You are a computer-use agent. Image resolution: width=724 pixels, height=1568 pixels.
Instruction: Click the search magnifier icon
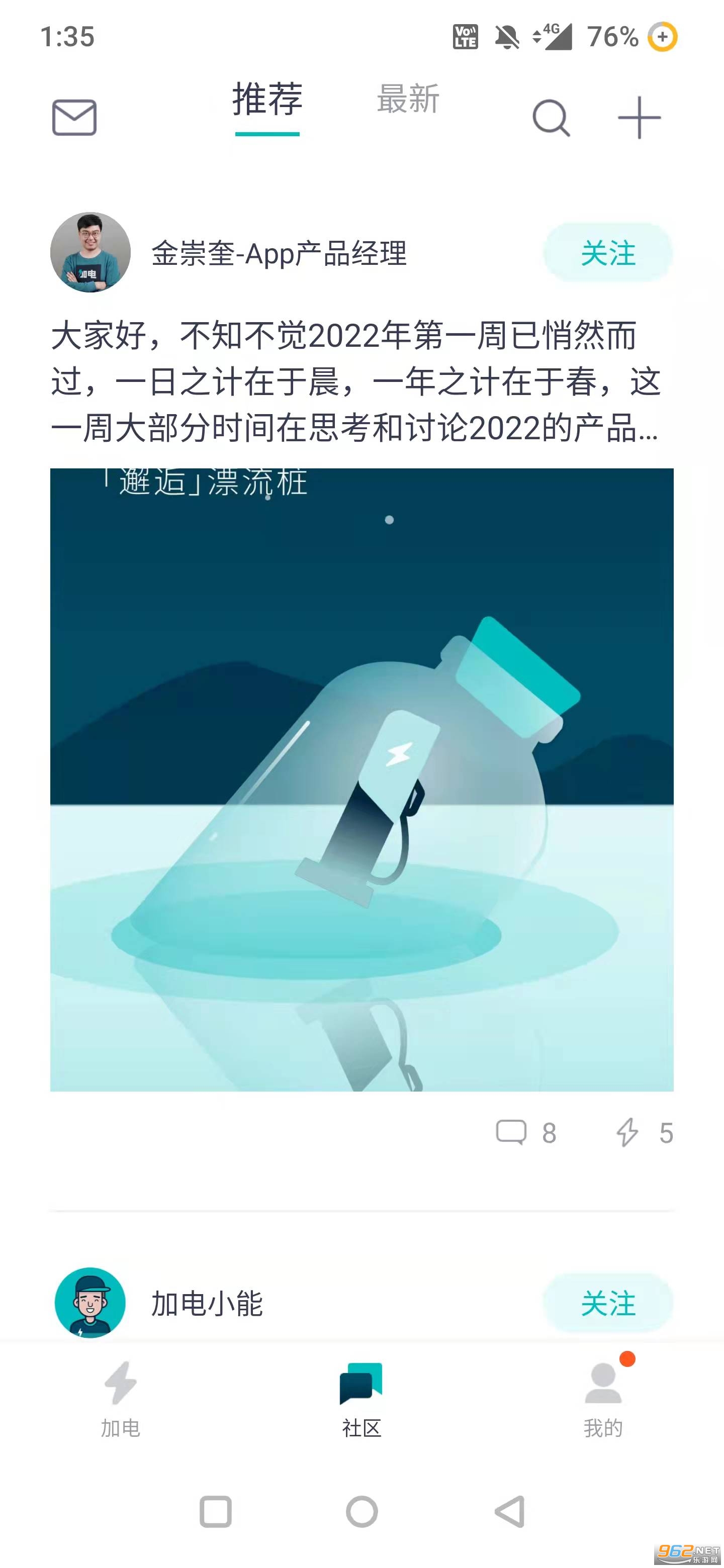pyautogui.click(x=550, y=118)
